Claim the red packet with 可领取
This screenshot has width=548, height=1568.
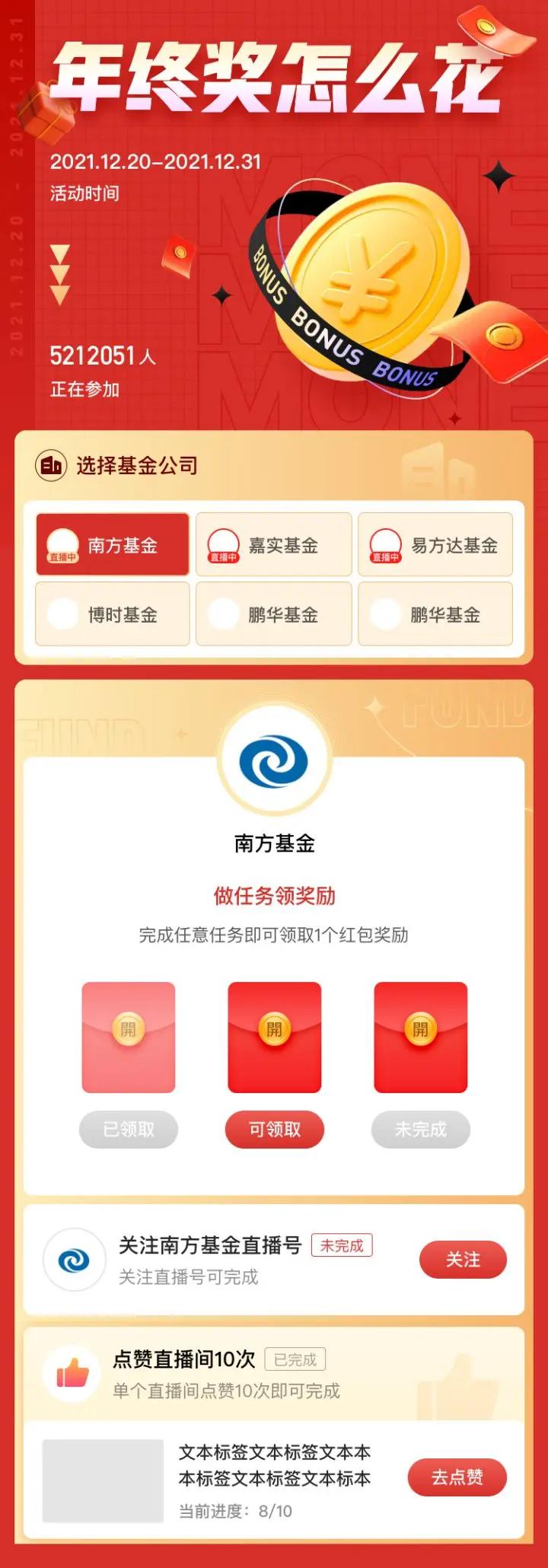point(274,1130)
